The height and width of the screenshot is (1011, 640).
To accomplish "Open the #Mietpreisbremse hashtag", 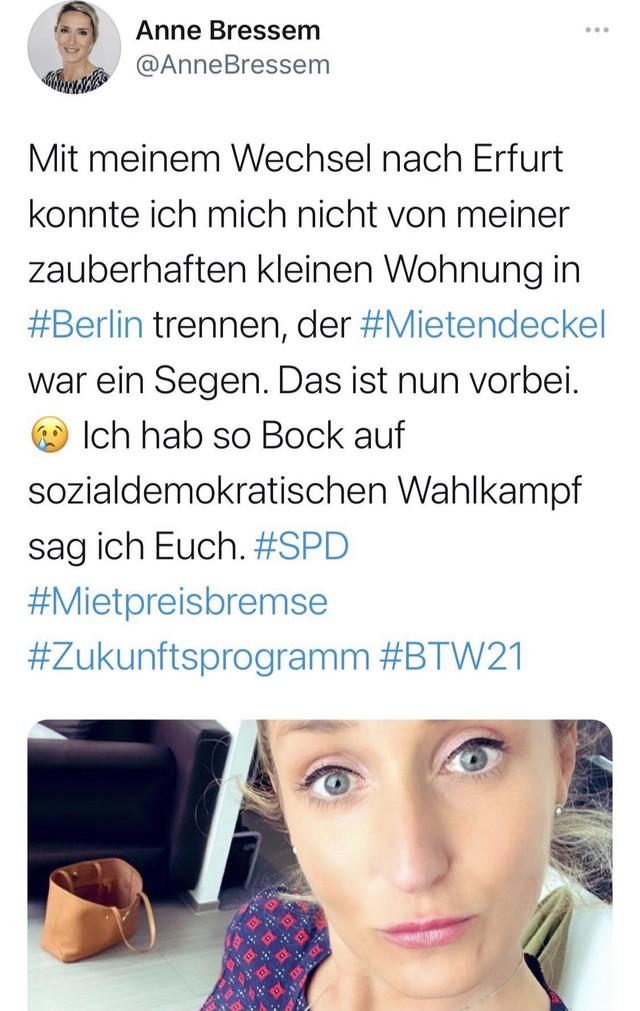I will coord(177,602).
